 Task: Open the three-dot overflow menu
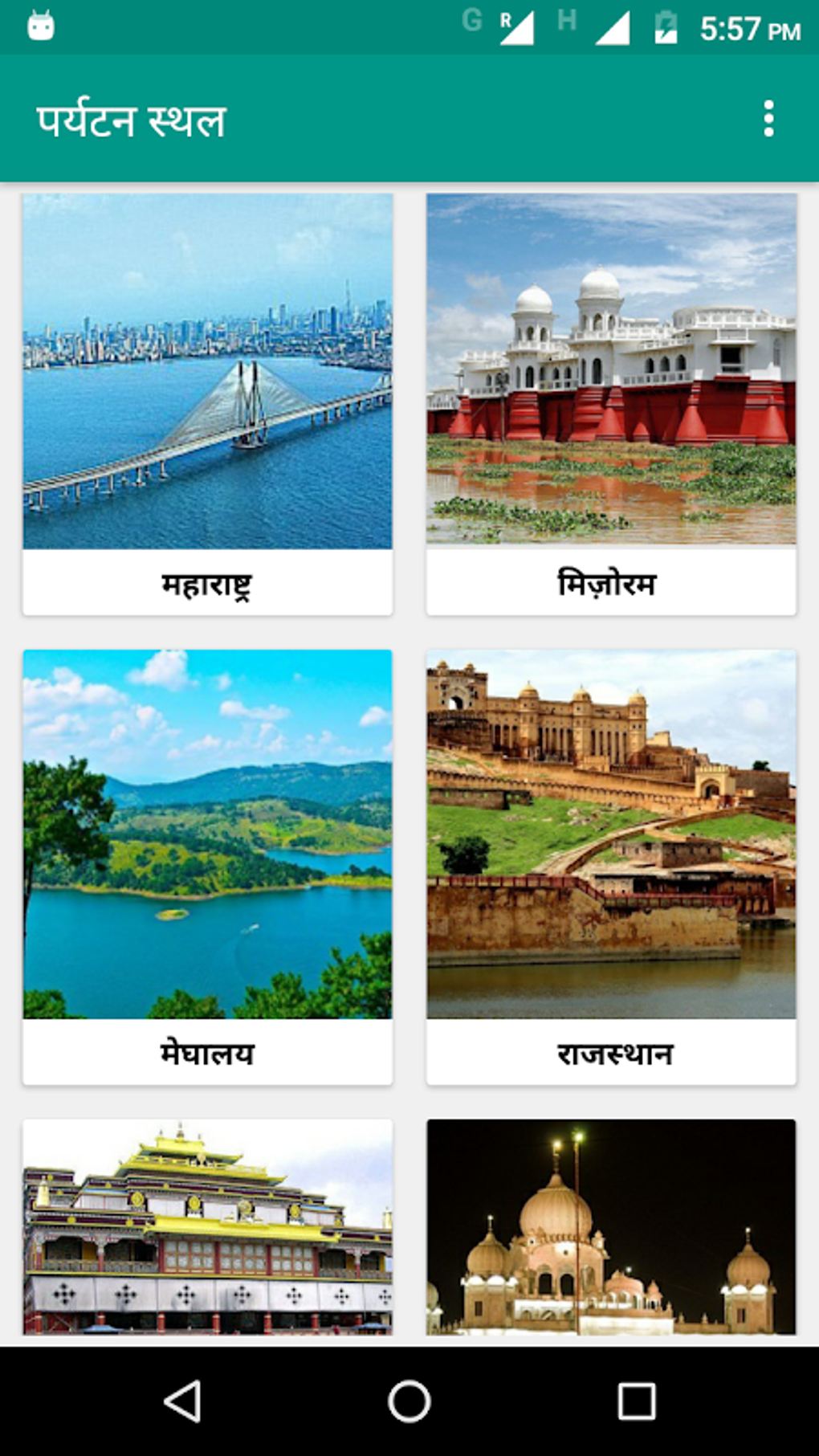(768, 119)
